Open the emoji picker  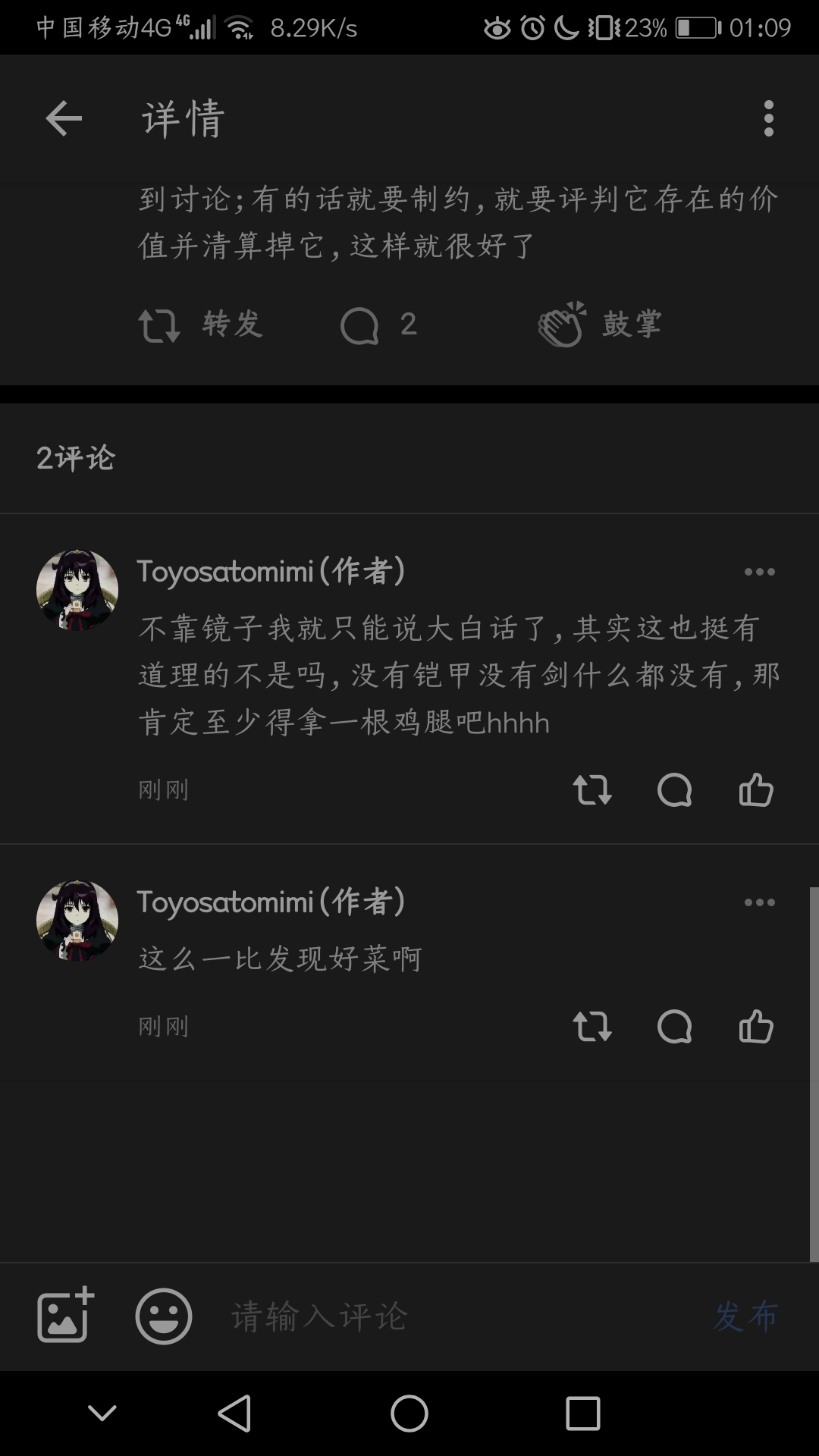tap(164, 1316)
